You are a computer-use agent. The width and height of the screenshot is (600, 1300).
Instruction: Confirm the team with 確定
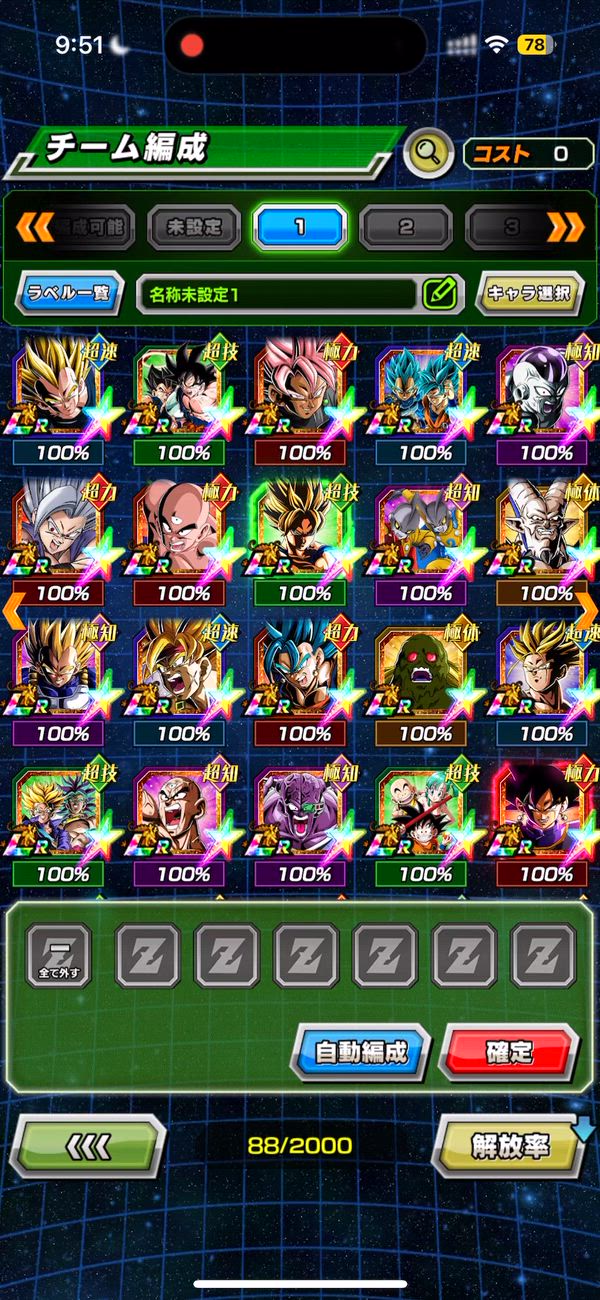509,1052
